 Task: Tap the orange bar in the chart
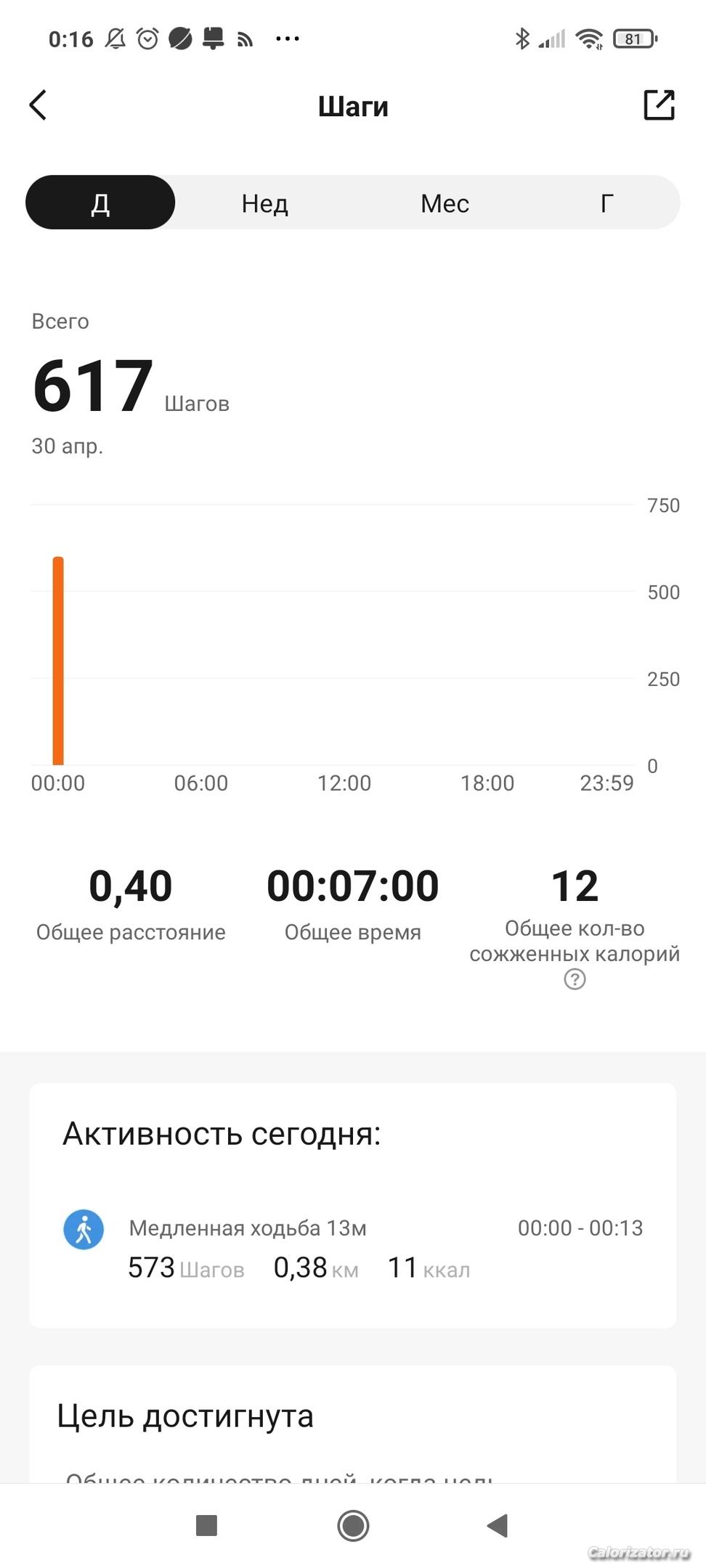click(58, 661)
